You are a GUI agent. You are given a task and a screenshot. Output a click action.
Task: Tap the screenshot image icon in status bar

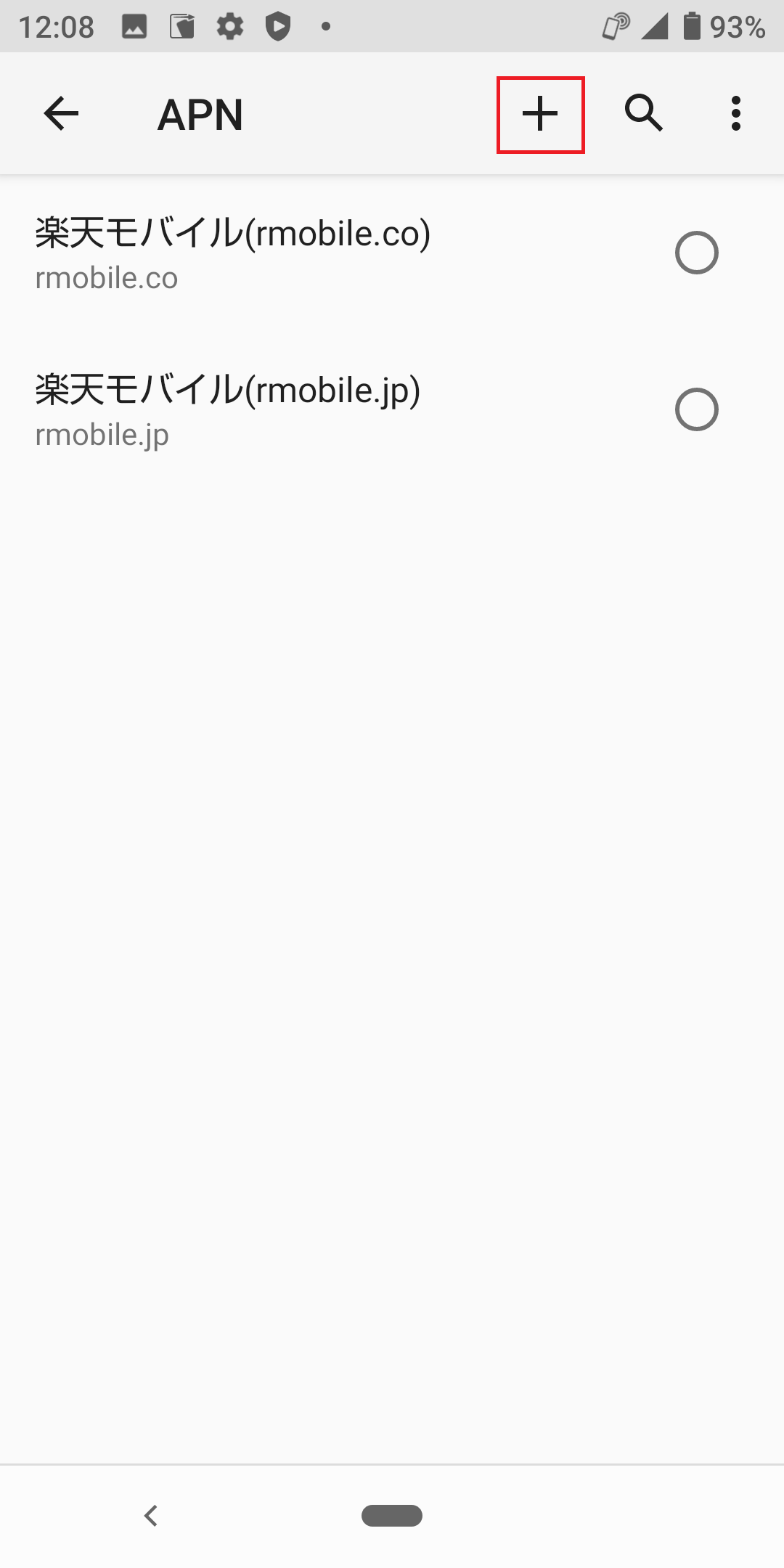[134, 28]
